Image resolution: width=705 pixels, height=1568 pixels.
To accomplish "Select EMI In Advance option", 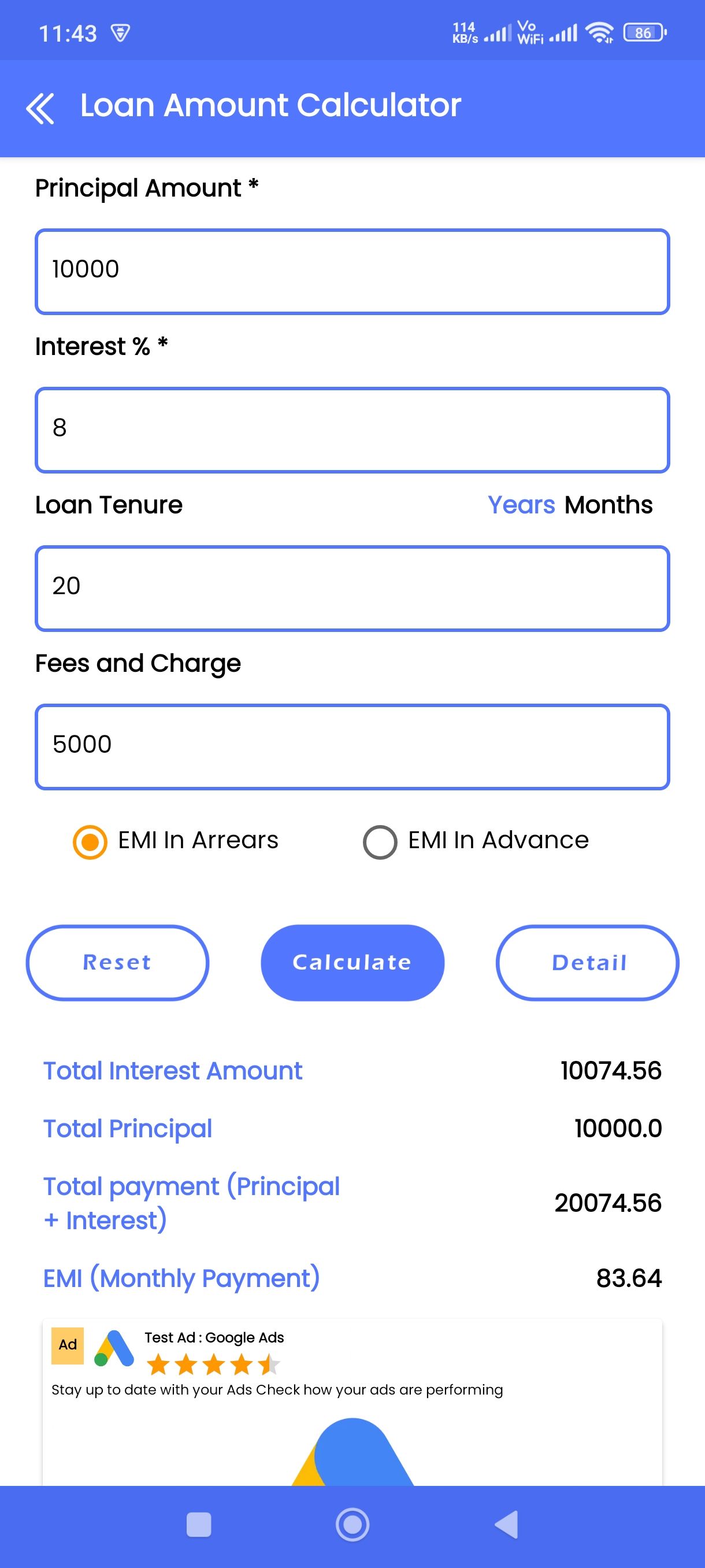I will click(476, 841).
